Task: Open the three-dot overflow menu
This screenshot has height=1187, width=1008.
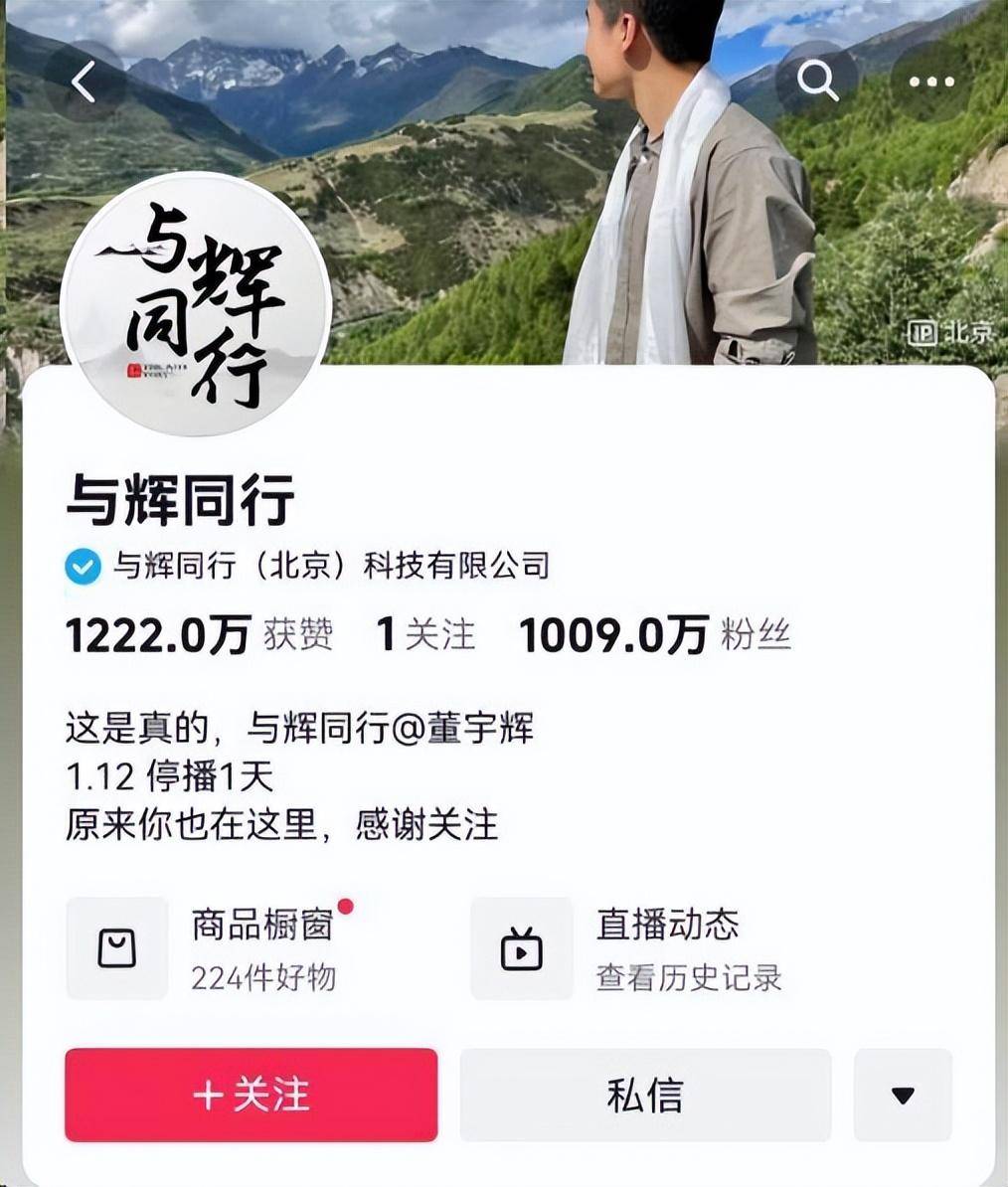Action: 931,82
